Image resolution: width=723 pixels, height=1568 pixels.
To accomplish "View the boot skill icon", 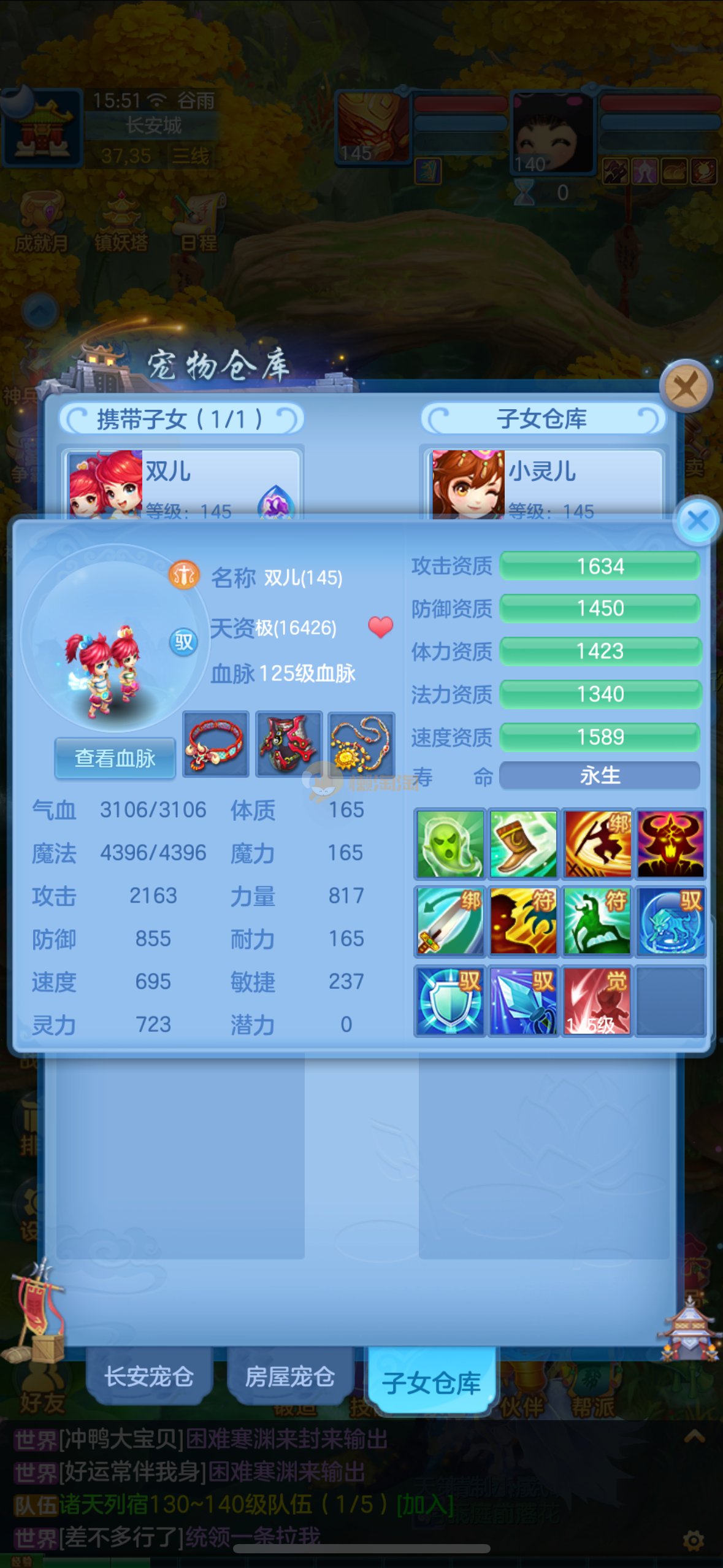I will tap(523, 844).
